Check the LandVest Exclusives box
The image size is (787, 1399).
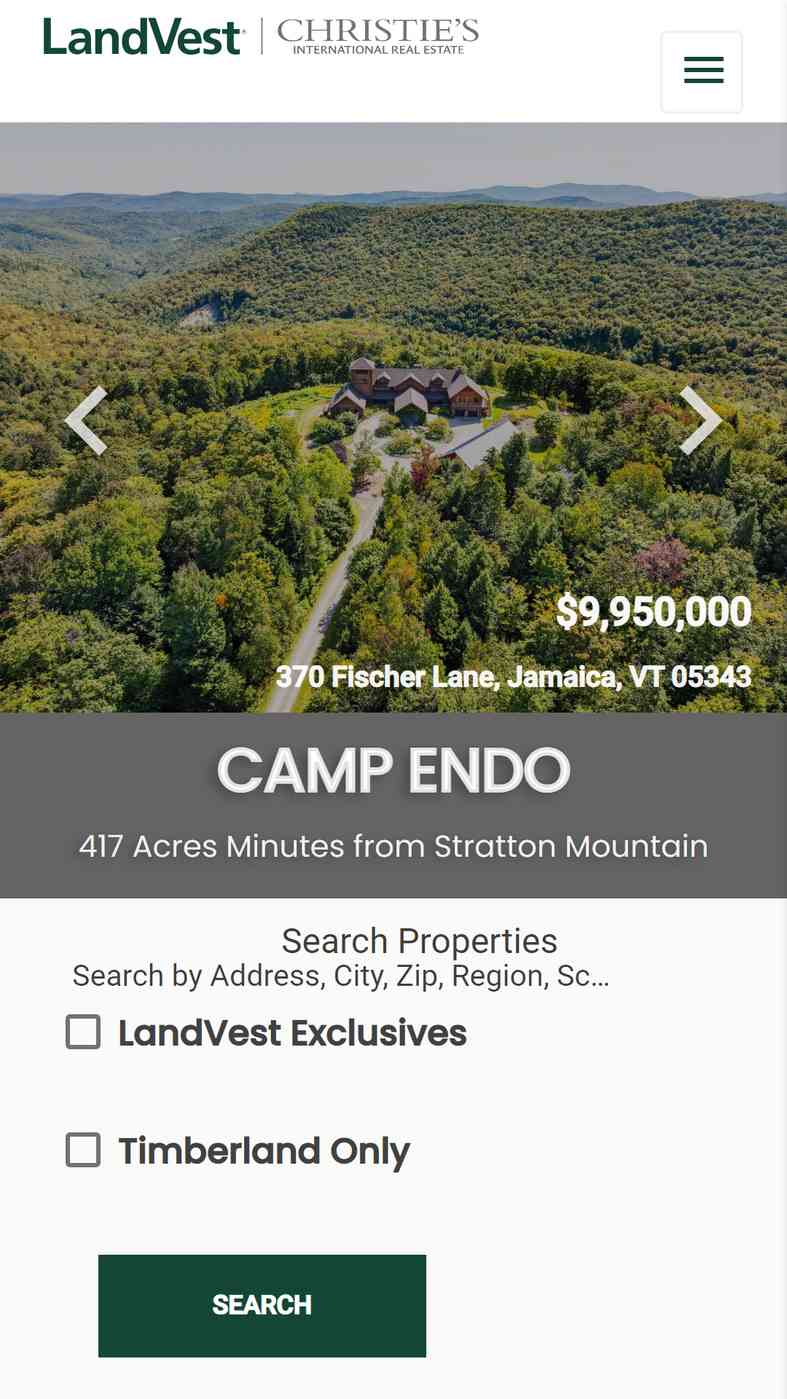84,1032
